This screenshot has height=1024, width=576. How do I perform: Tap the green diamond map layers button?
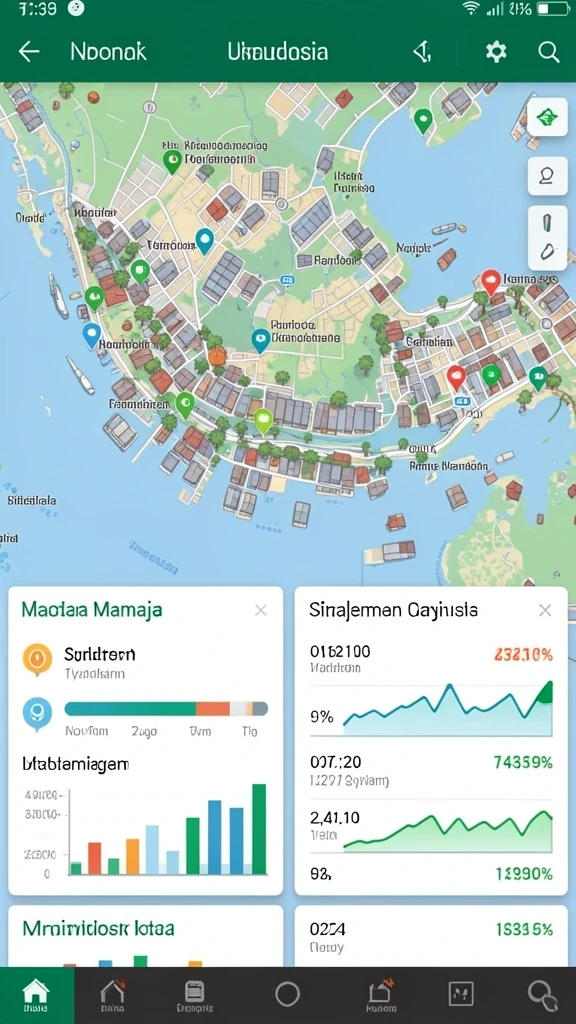547,118
